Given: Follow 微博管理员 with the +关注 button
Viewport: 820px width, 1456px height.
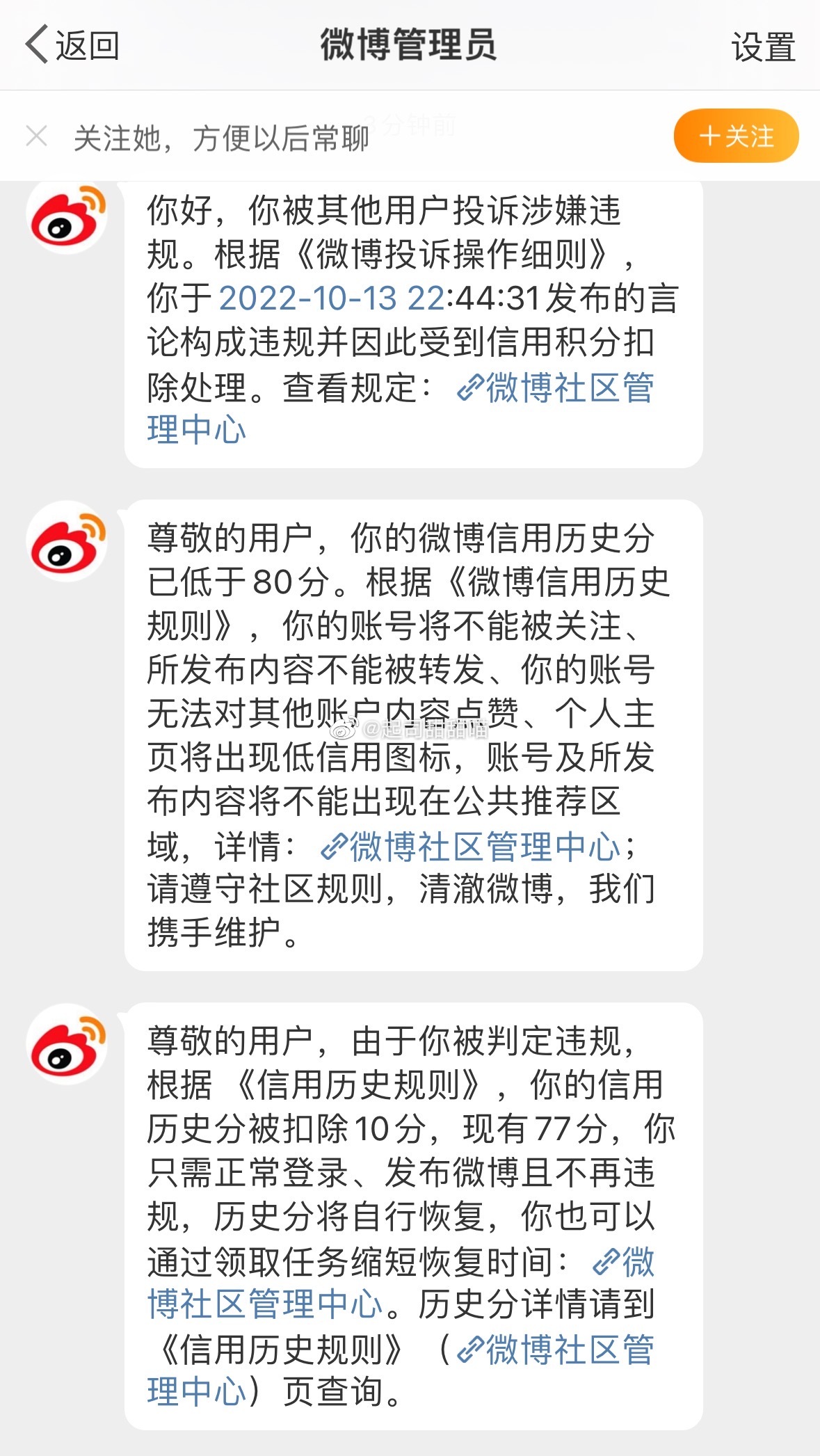Looking at the screenshot, I should pyautogui.click(x=736, y=136).
